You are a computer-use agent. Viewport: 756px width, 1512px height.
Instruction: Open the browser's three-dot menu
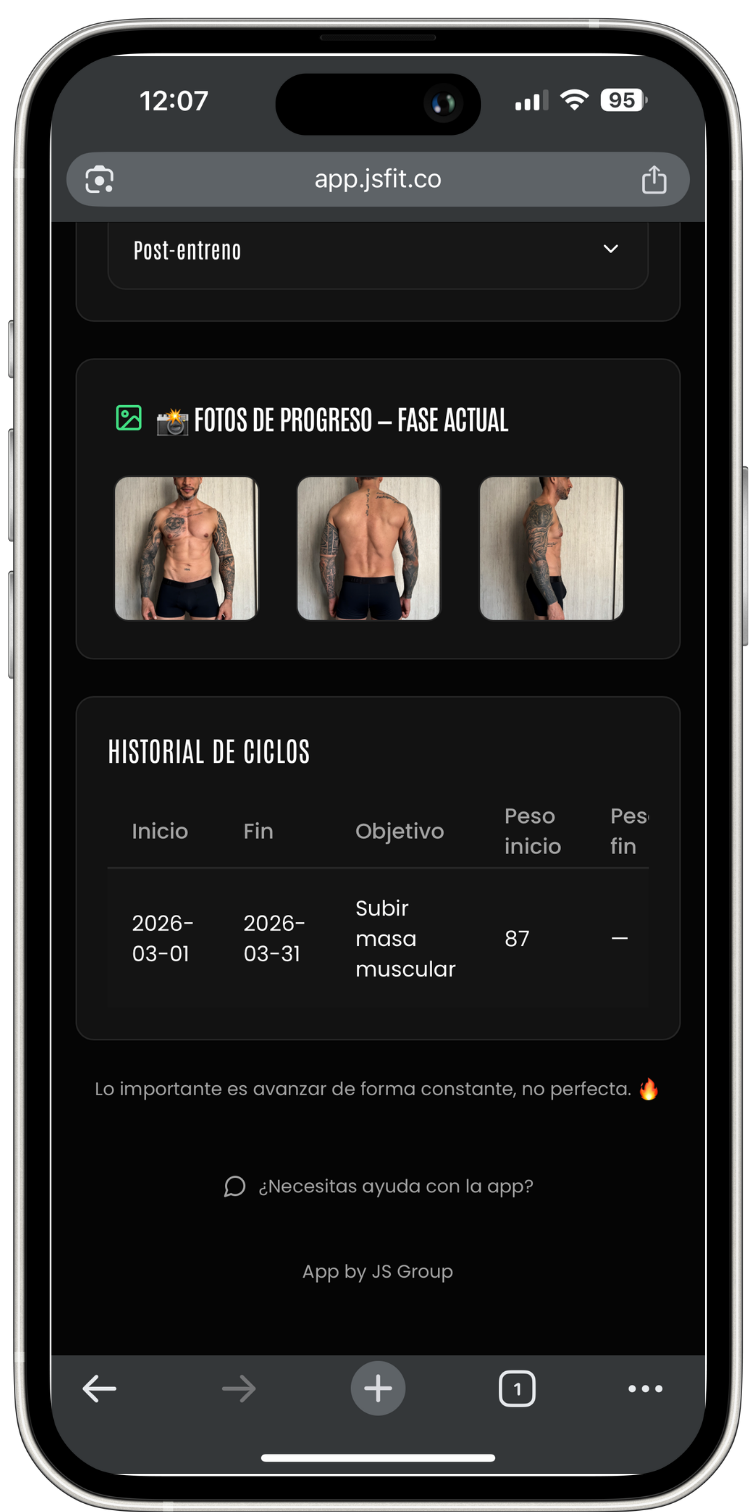(645, 1388)
